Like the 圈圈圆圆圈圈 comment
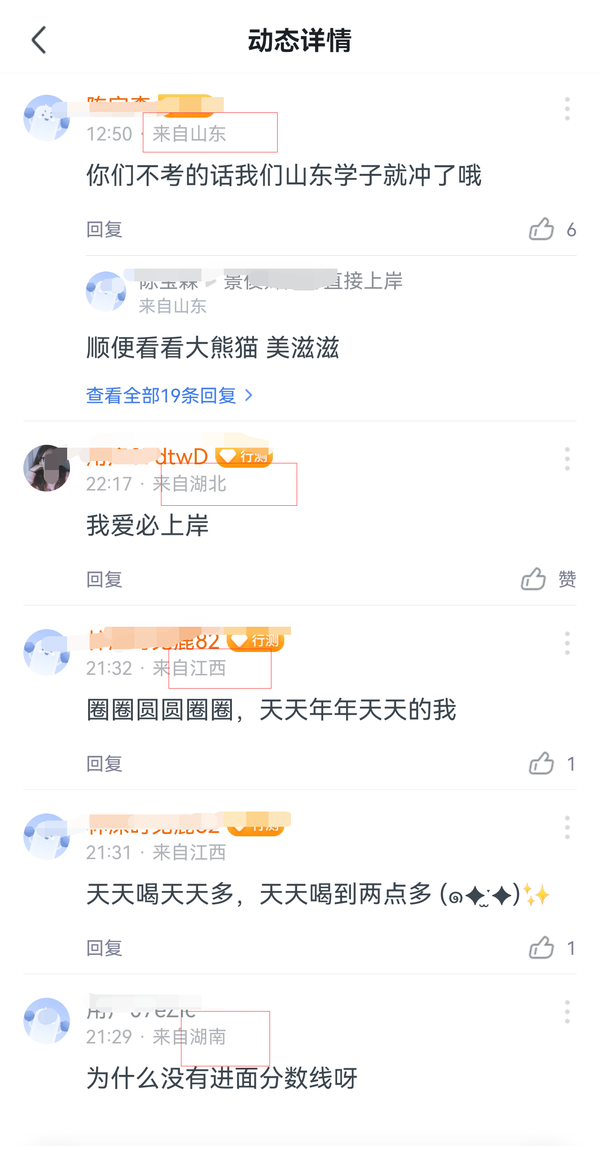 pos(542,764)
